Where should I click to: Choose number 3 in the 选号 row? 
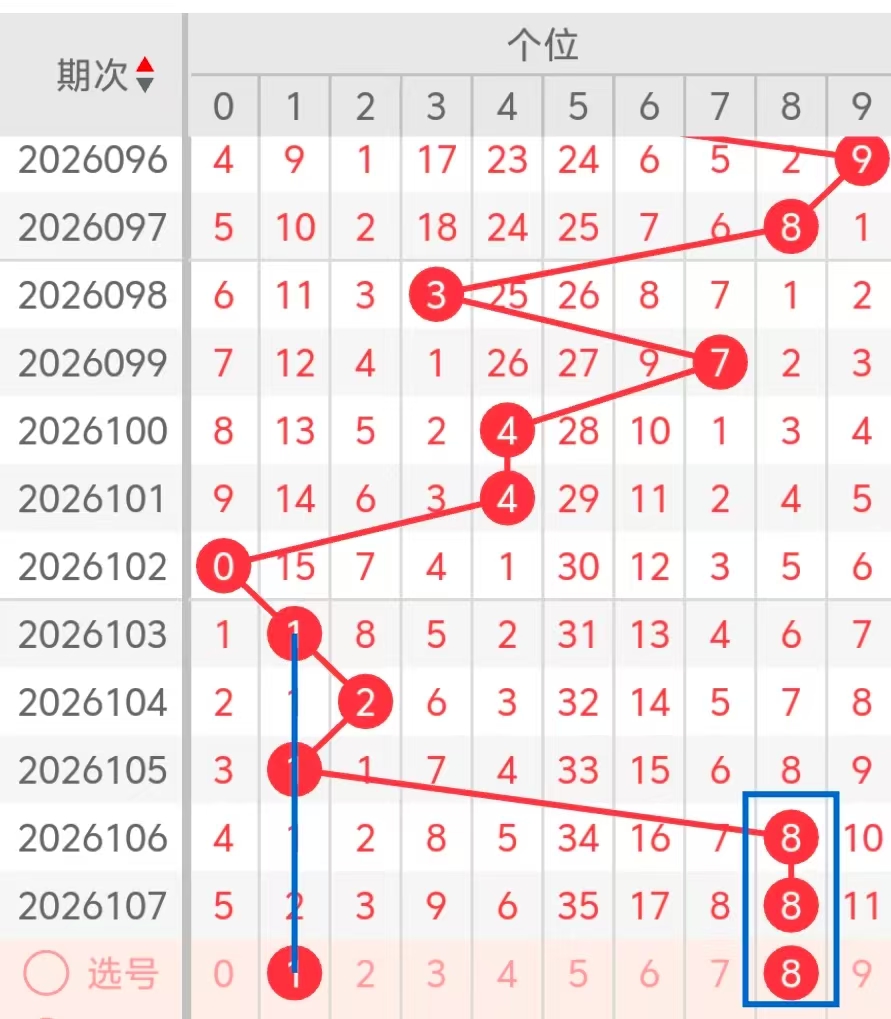coord(436,973)
